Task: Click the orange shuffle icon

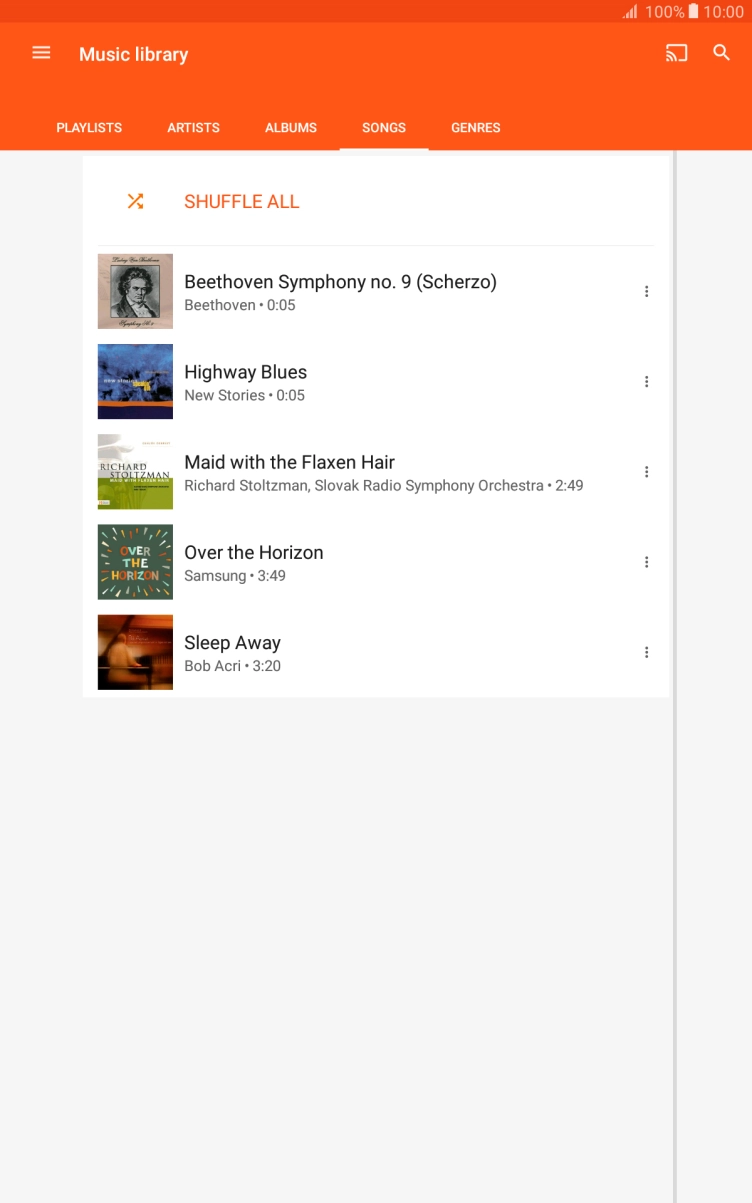Action: (135, 200)
